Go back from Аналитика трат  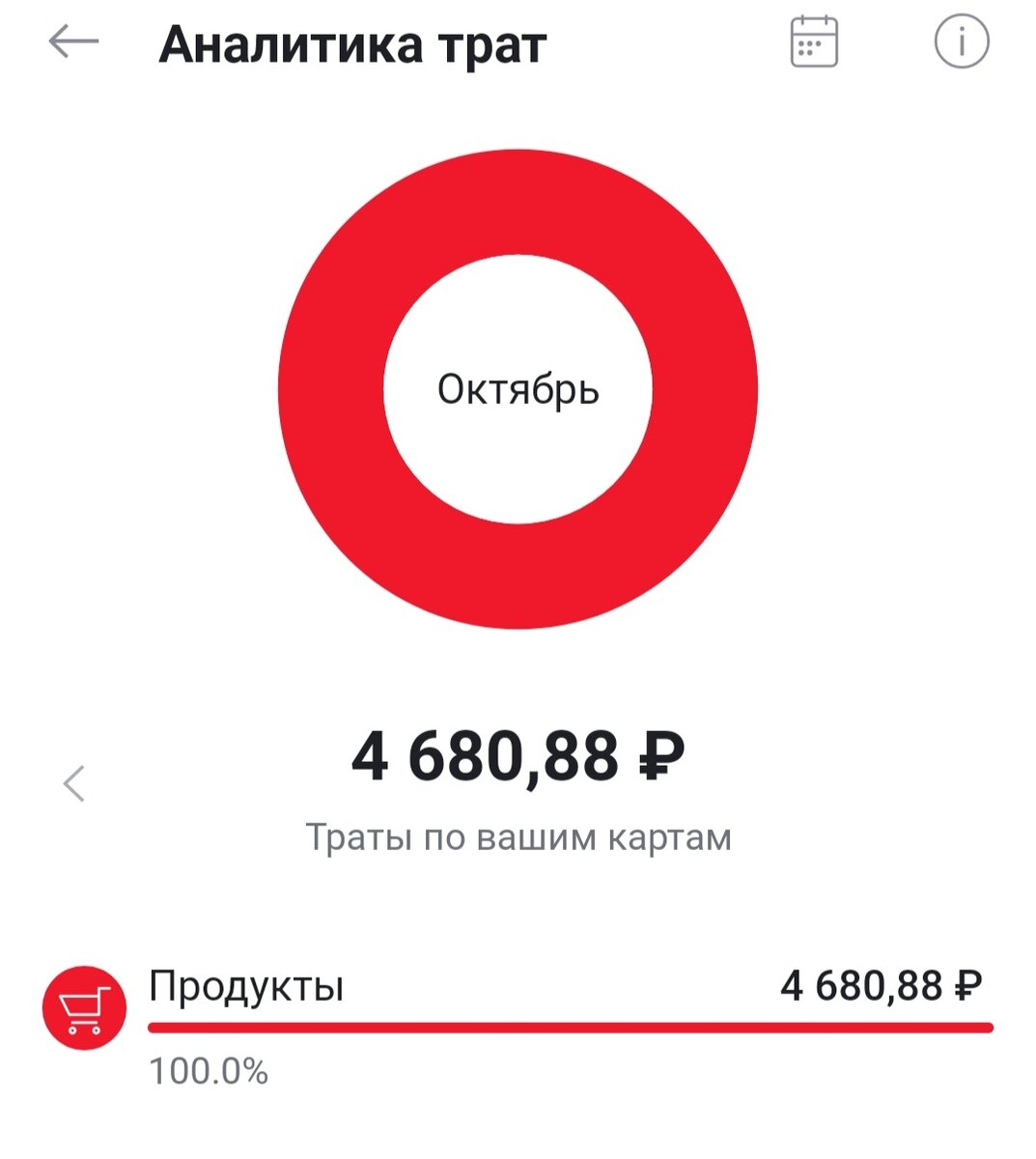coord(73,42)
